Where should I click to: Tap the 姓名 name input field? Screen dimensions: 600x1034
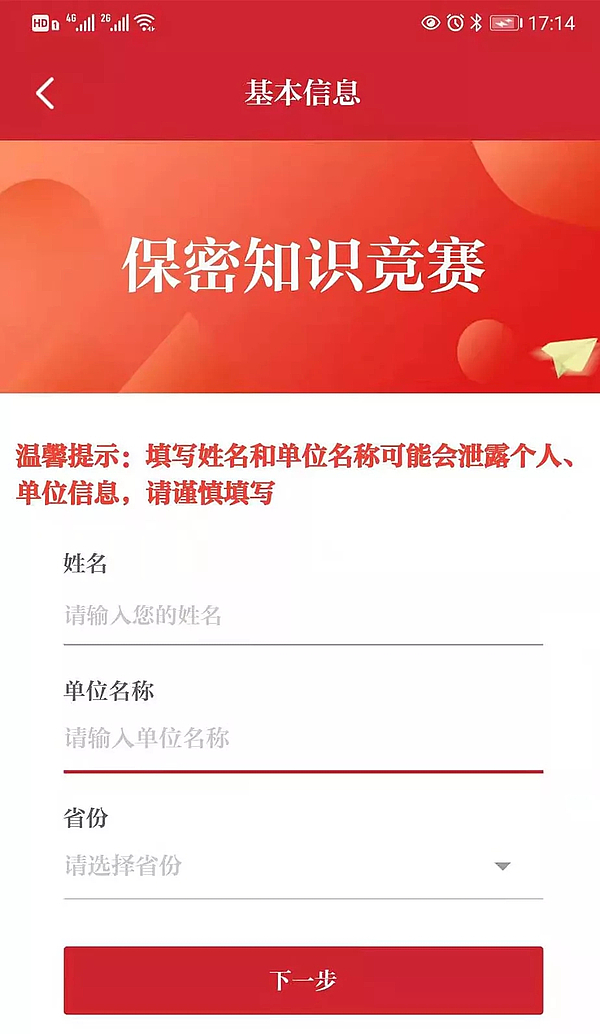click(302, 615)
